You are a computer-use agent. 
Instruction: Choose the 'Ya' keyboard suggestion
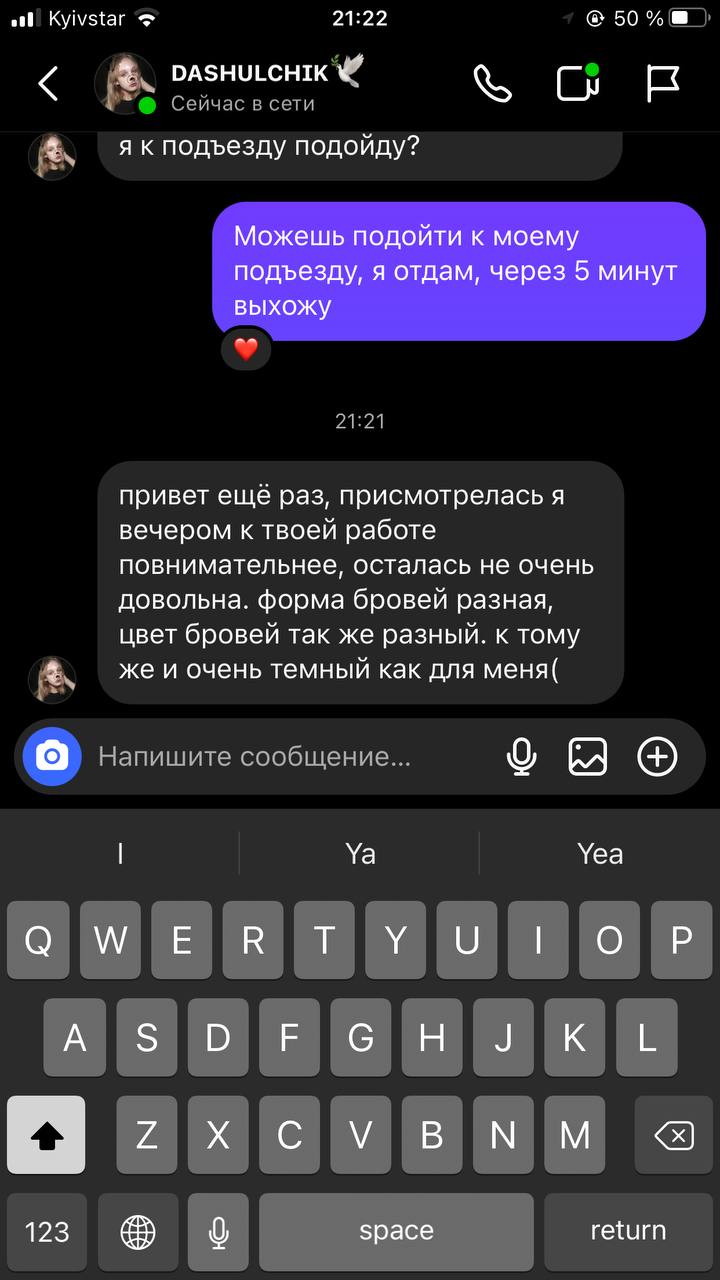point(360,853)
